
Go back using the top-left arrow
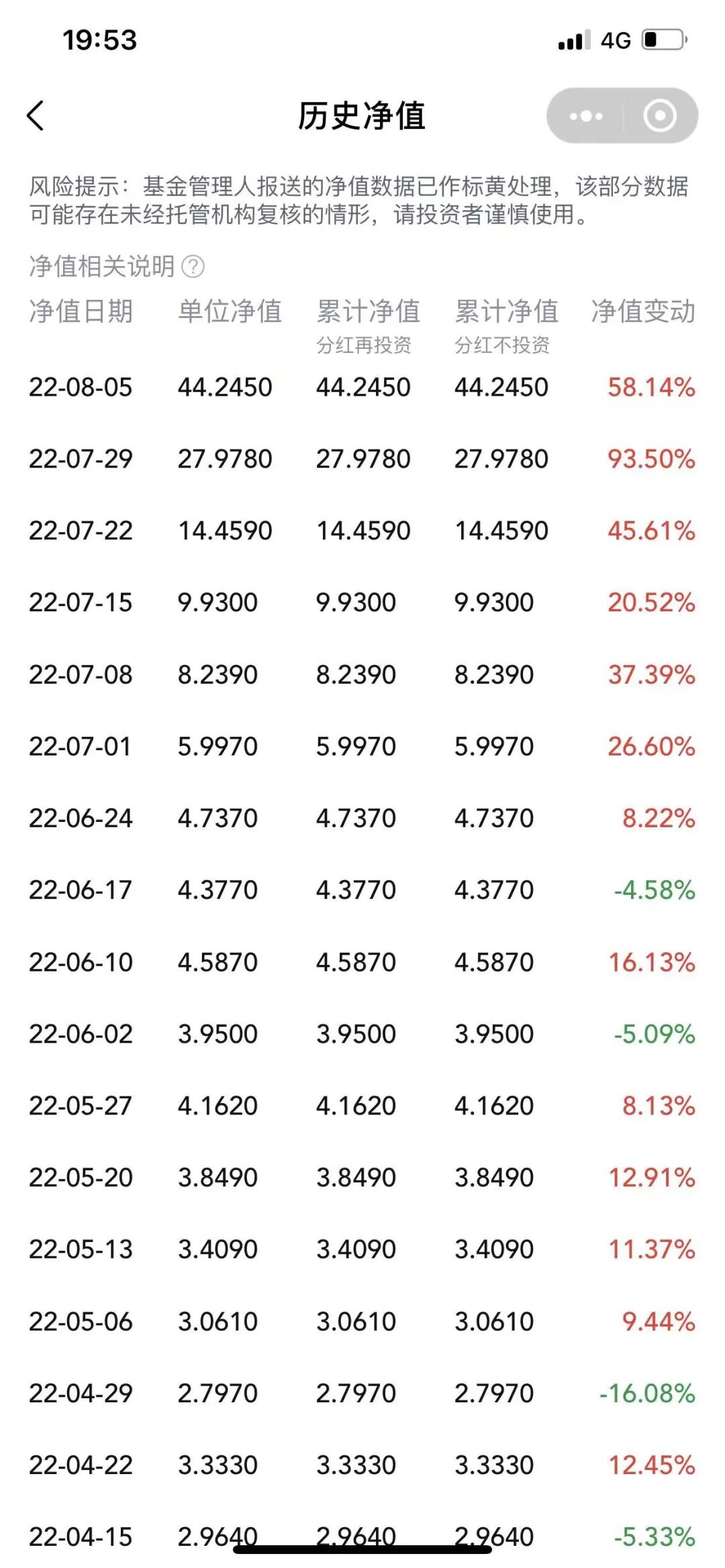click(x=36, y=116)
